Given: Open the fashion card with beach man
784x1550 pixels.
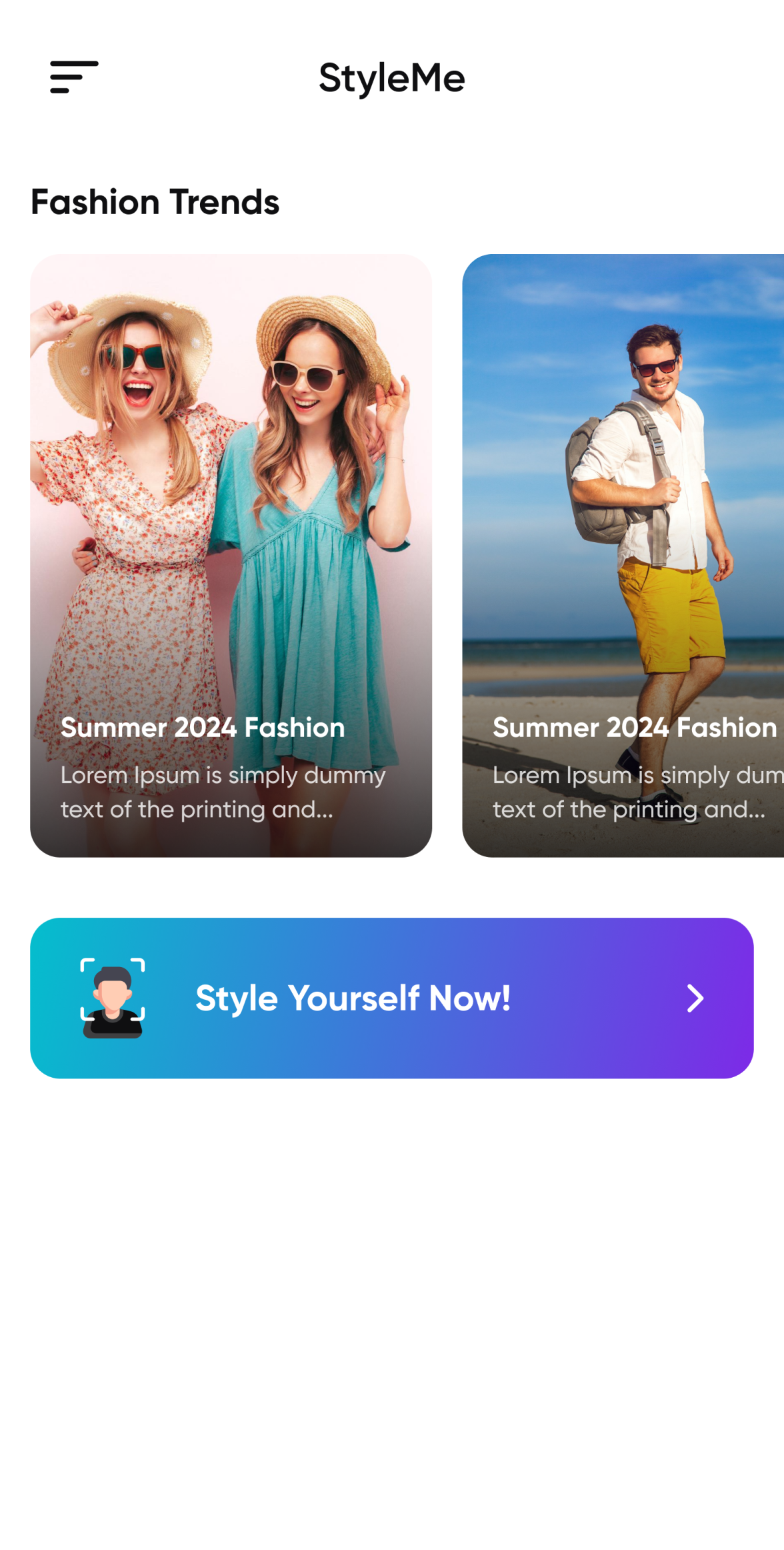Looking at the screenshot, I should [x=623, y=555].
